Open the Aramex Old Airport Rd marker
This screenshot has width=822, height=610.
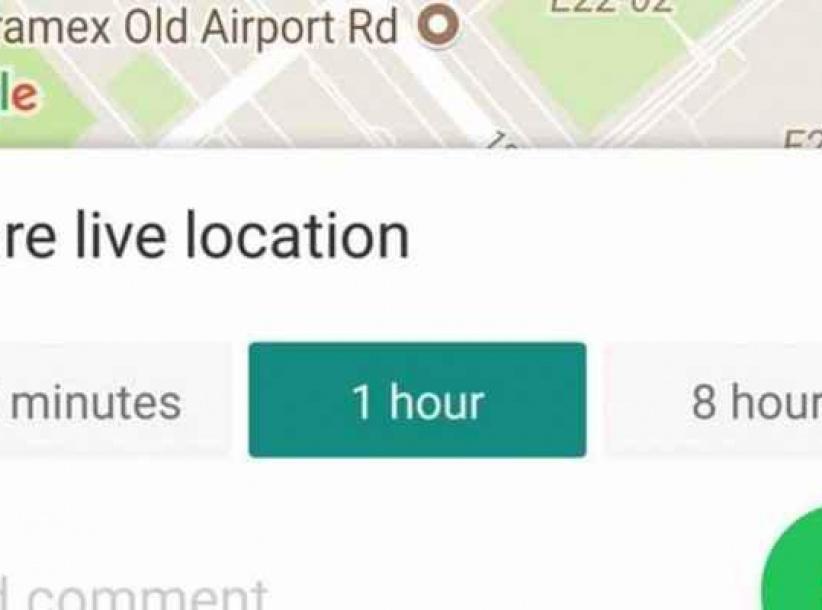pos(437,25)
